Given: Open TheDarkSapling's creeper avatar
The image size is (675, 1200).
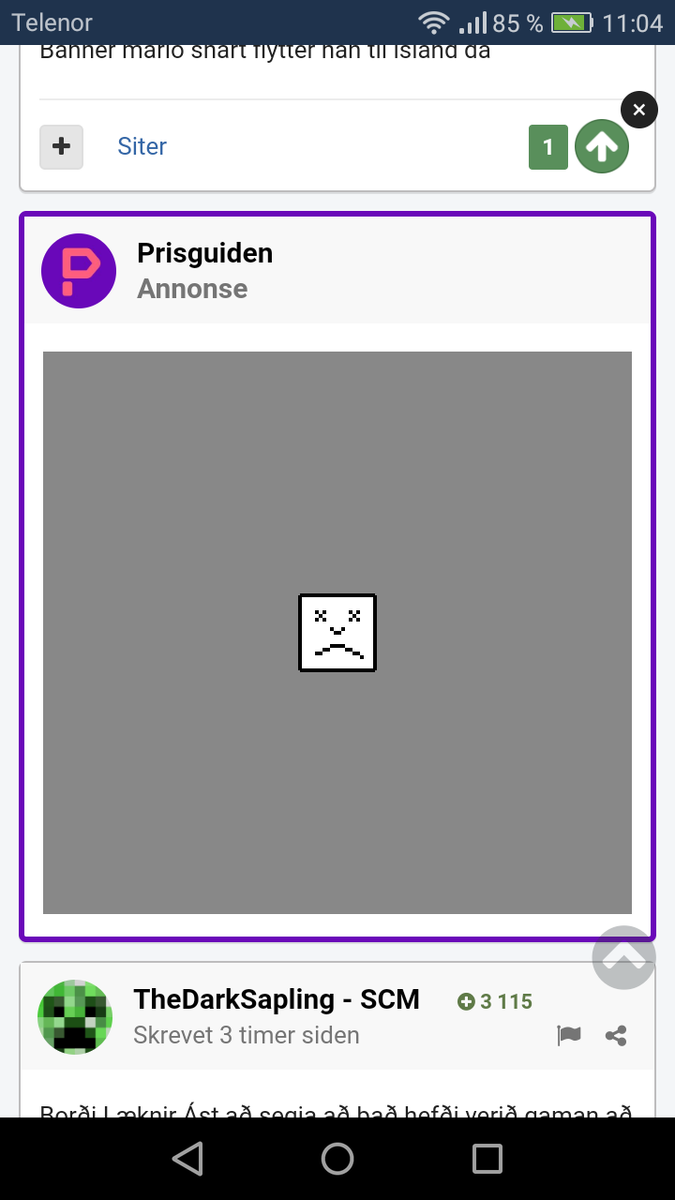Looking at the screenshot, I should point(75,1017).
